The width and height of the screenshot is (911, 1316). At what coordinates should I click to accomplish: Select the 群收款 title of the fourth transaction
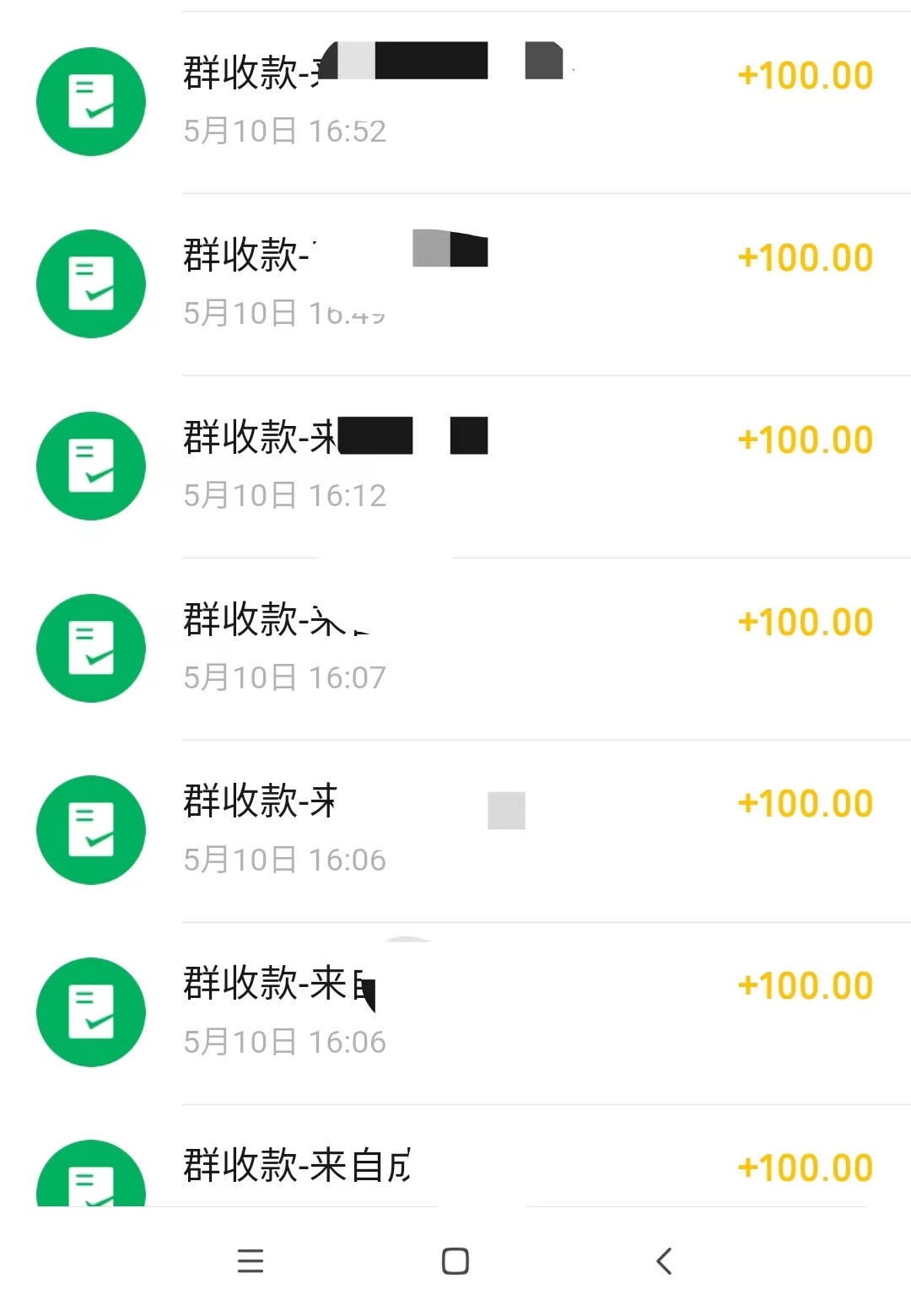pyautogui.click(x=239, y=620)
